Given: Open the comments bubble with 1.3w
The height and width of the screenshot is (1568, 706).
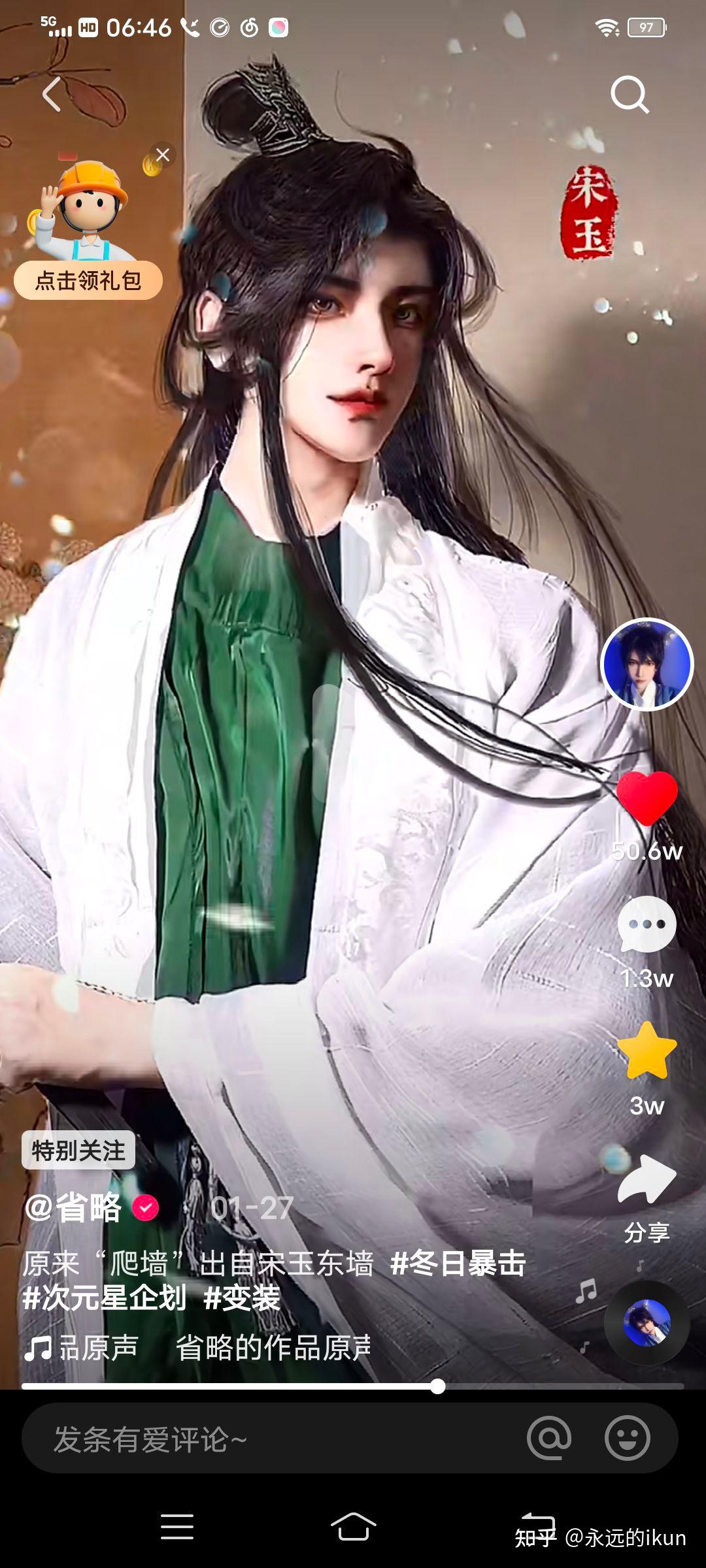Looking at the screenshot, I should [x=647, y=924].
